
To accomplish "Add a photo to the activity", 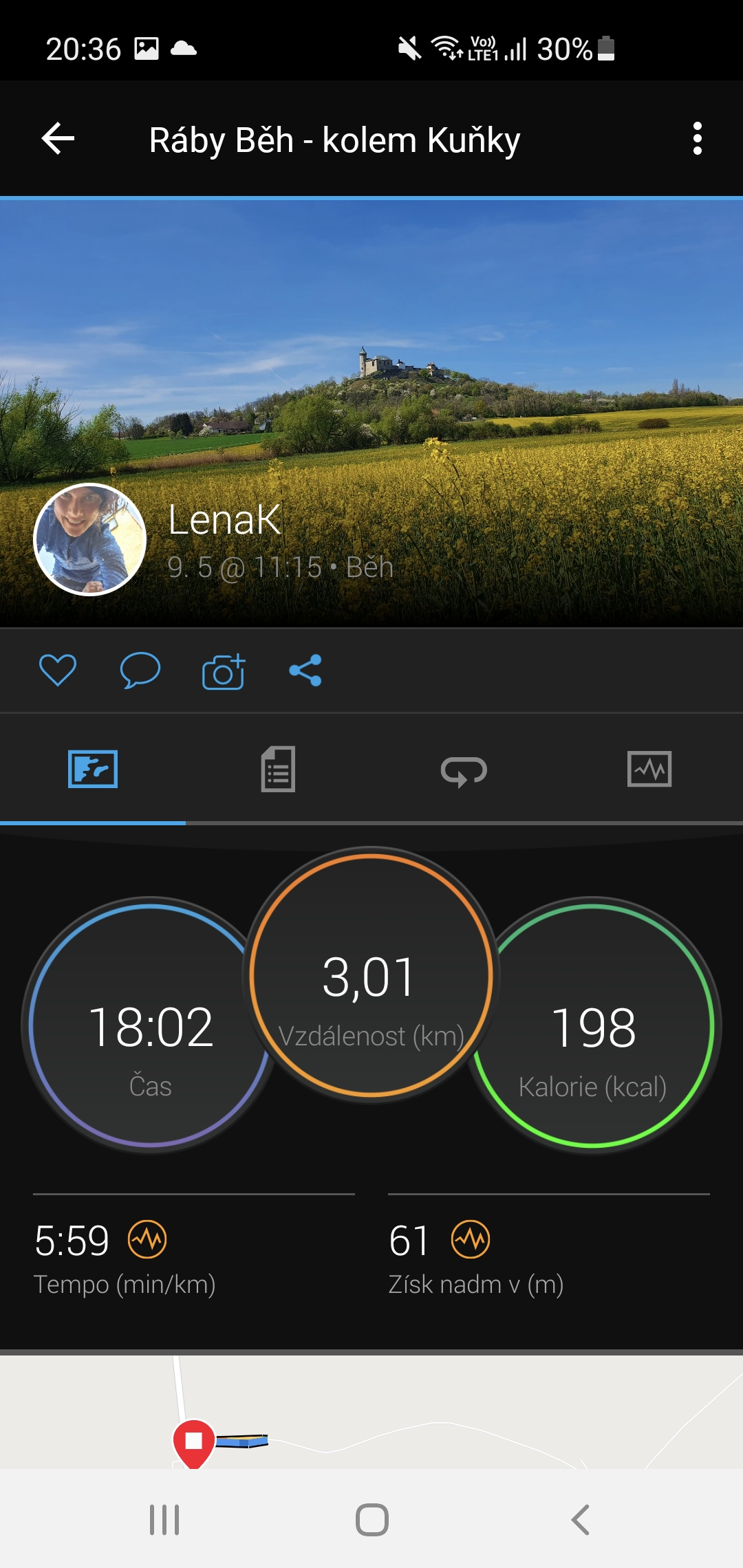I will click(224, 671).
